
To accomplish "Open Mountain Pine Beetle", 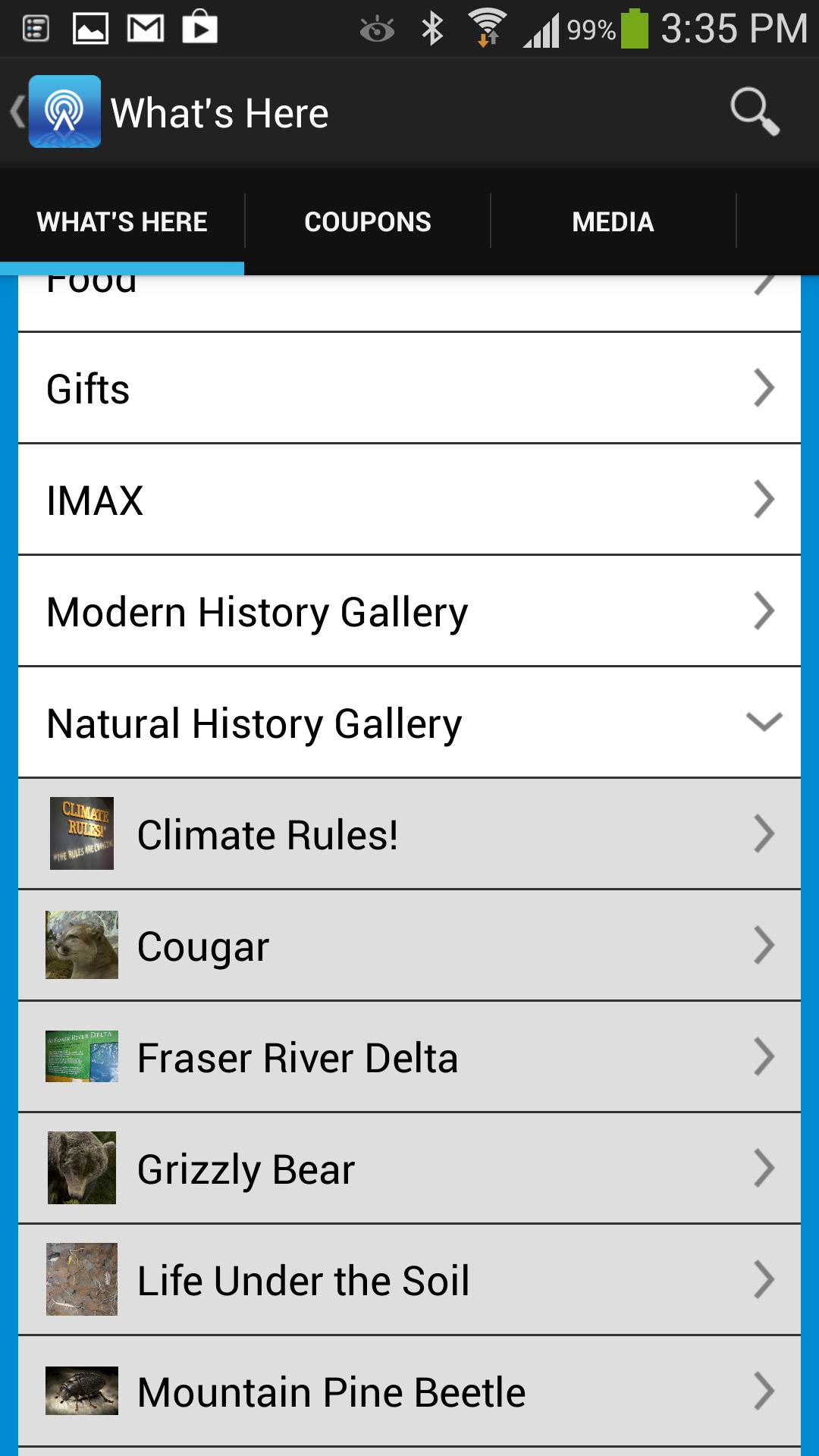I will coord(409,1392).
